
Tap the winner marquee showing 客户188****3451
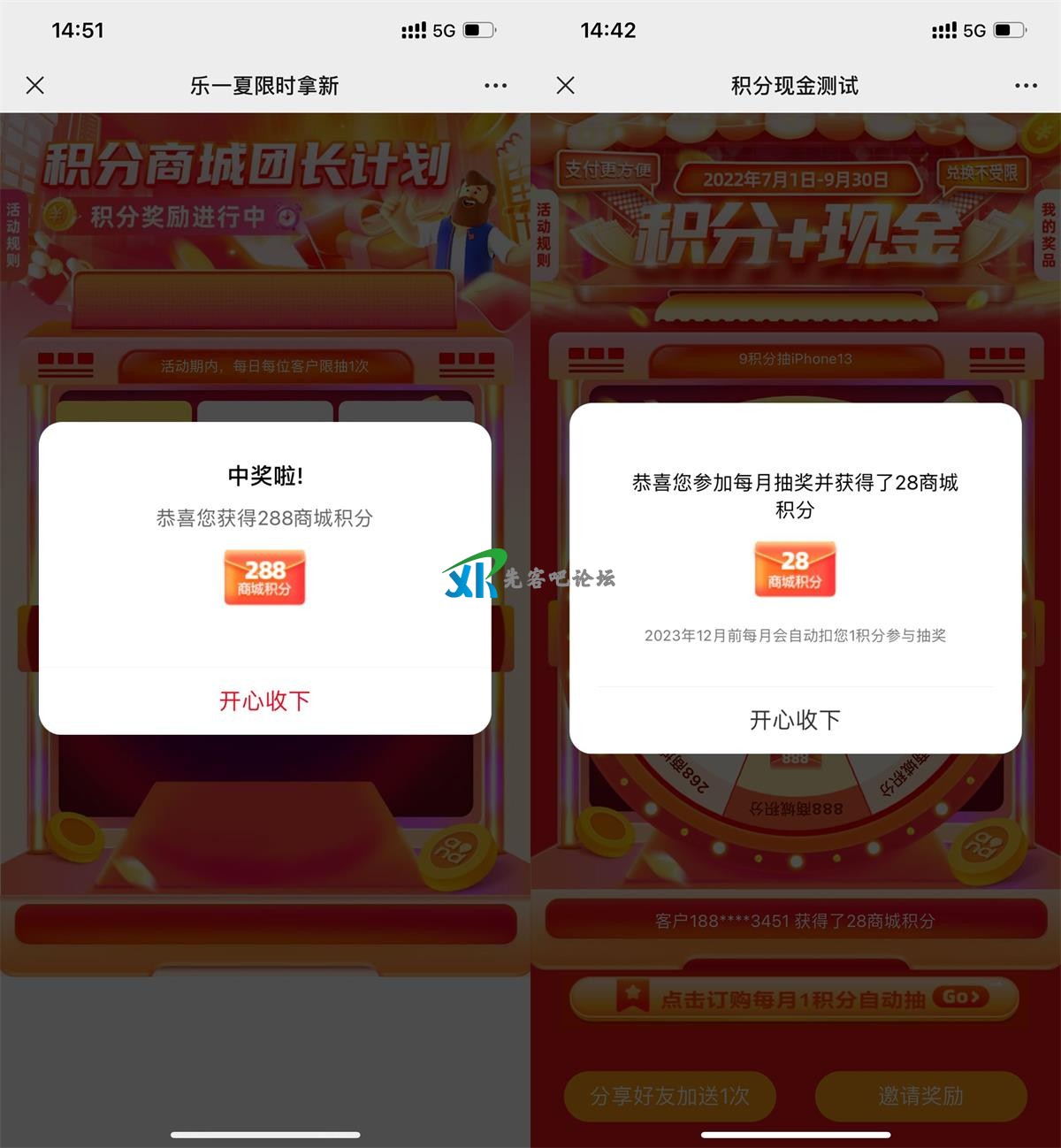click(x=795, y=921)
